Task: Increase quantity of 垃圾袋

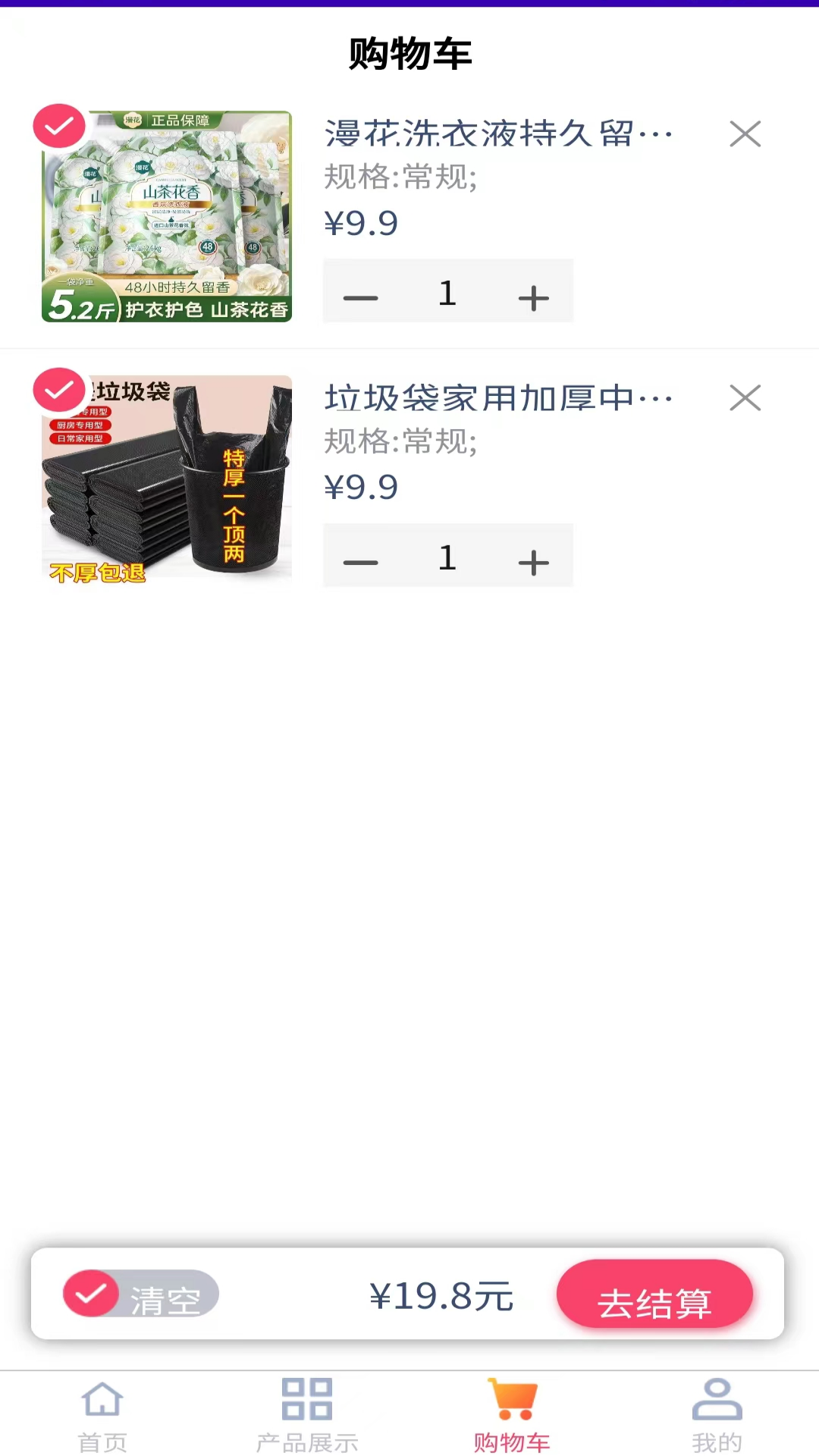Action: 533,562
